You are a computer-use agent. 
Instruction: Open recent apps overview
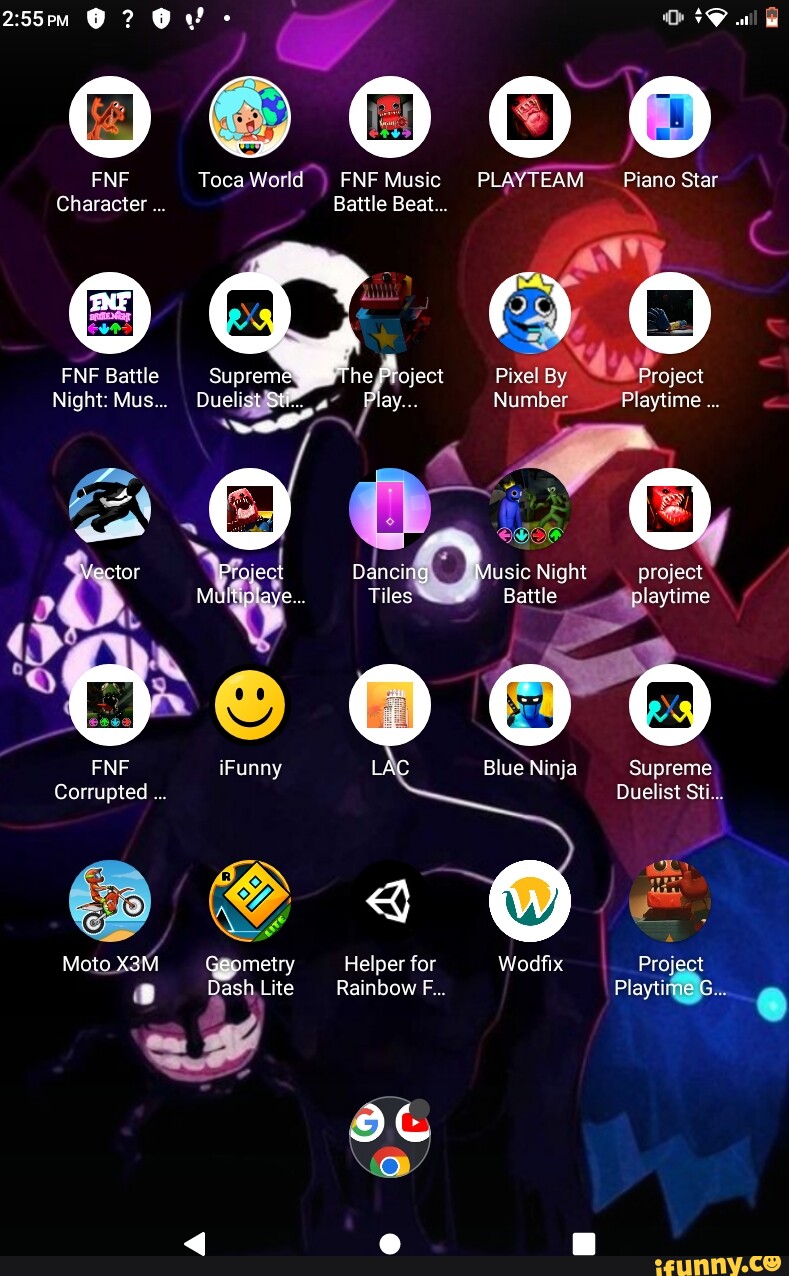pos(584,1243)
